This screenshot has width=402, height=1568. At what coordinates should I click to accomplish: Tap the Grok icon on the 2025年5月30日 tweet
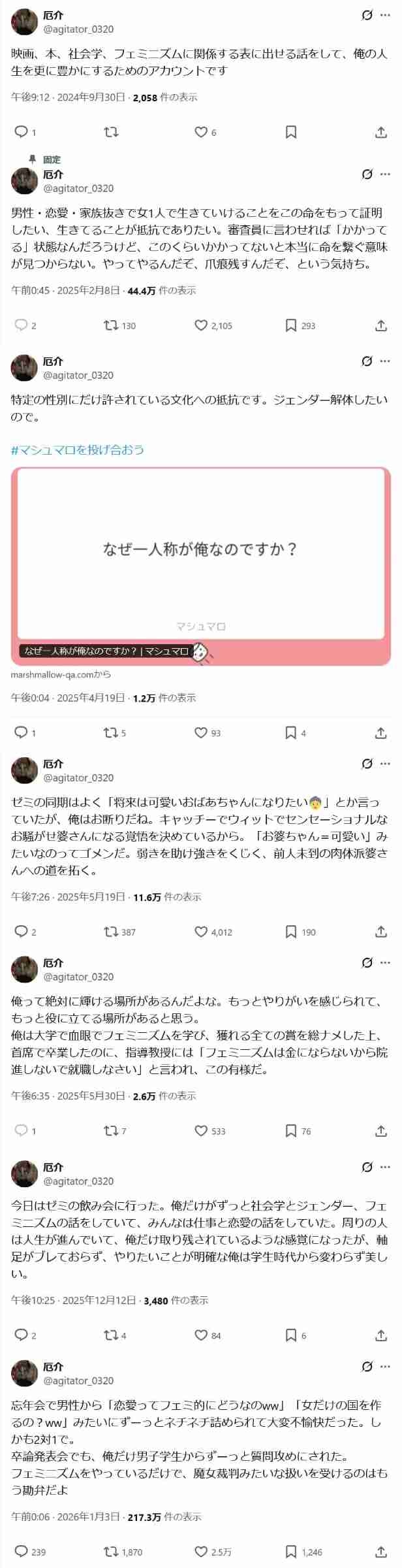coord(367,962)
